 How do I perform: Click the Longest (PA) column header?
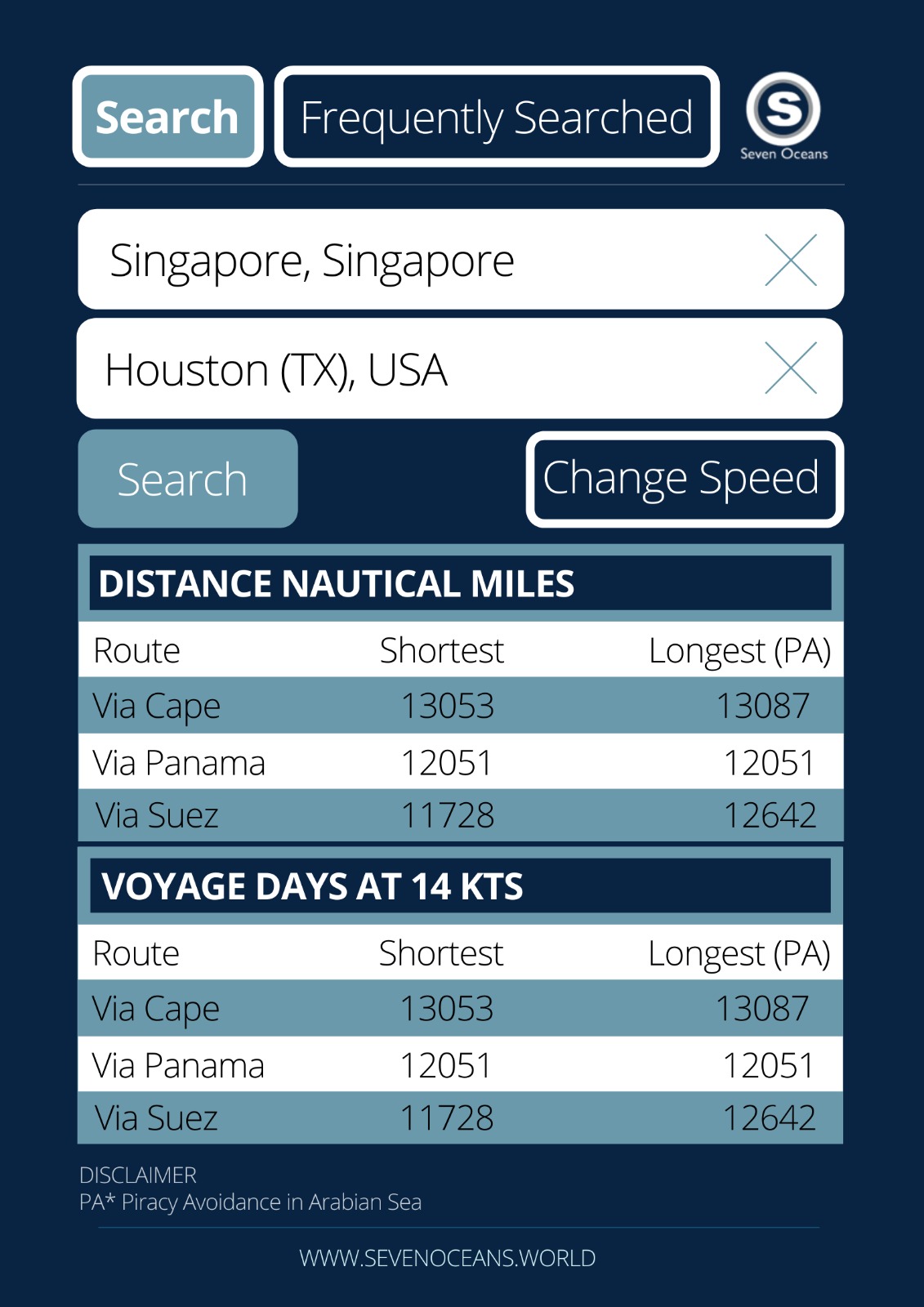(x=739, y=651)
